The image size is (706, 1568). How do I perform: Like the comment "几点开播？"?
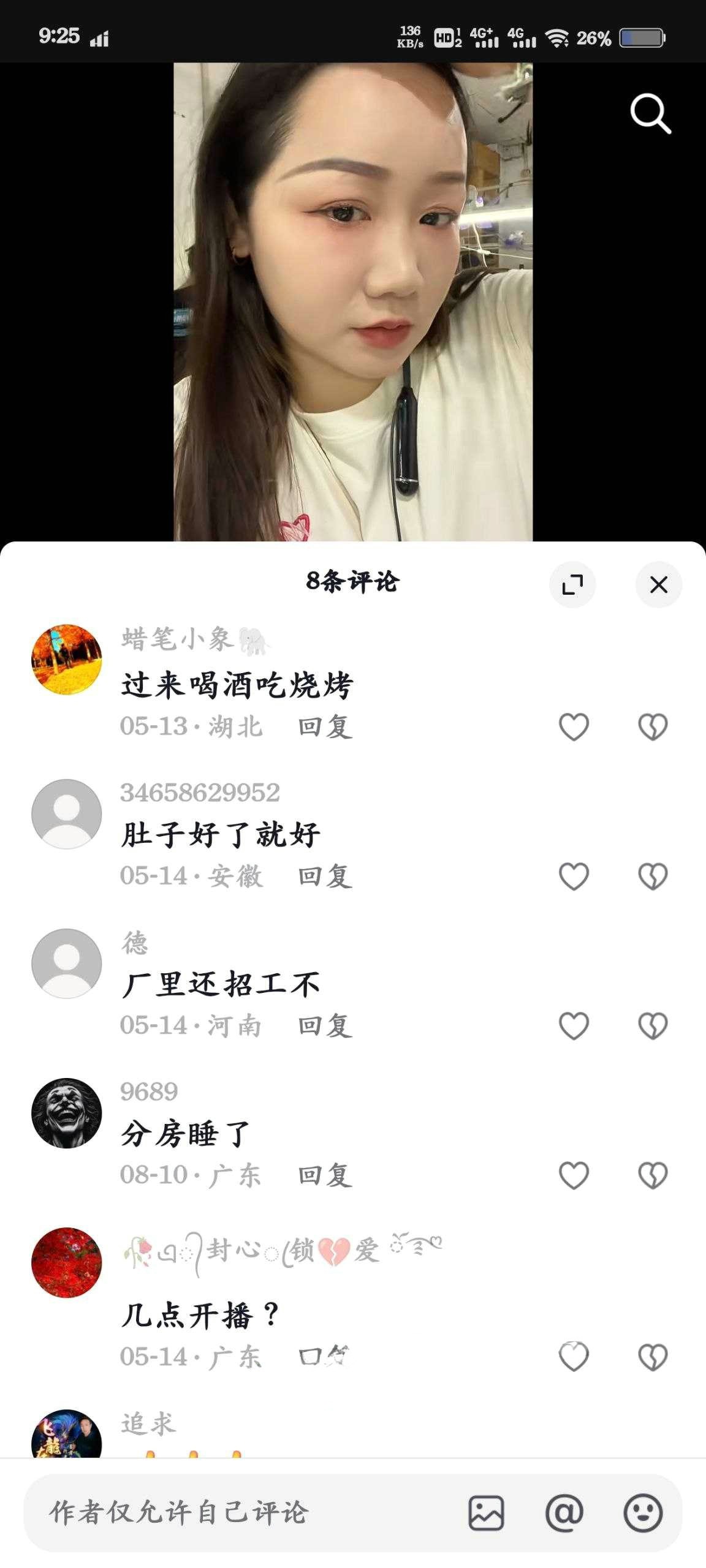(574, 1357)
